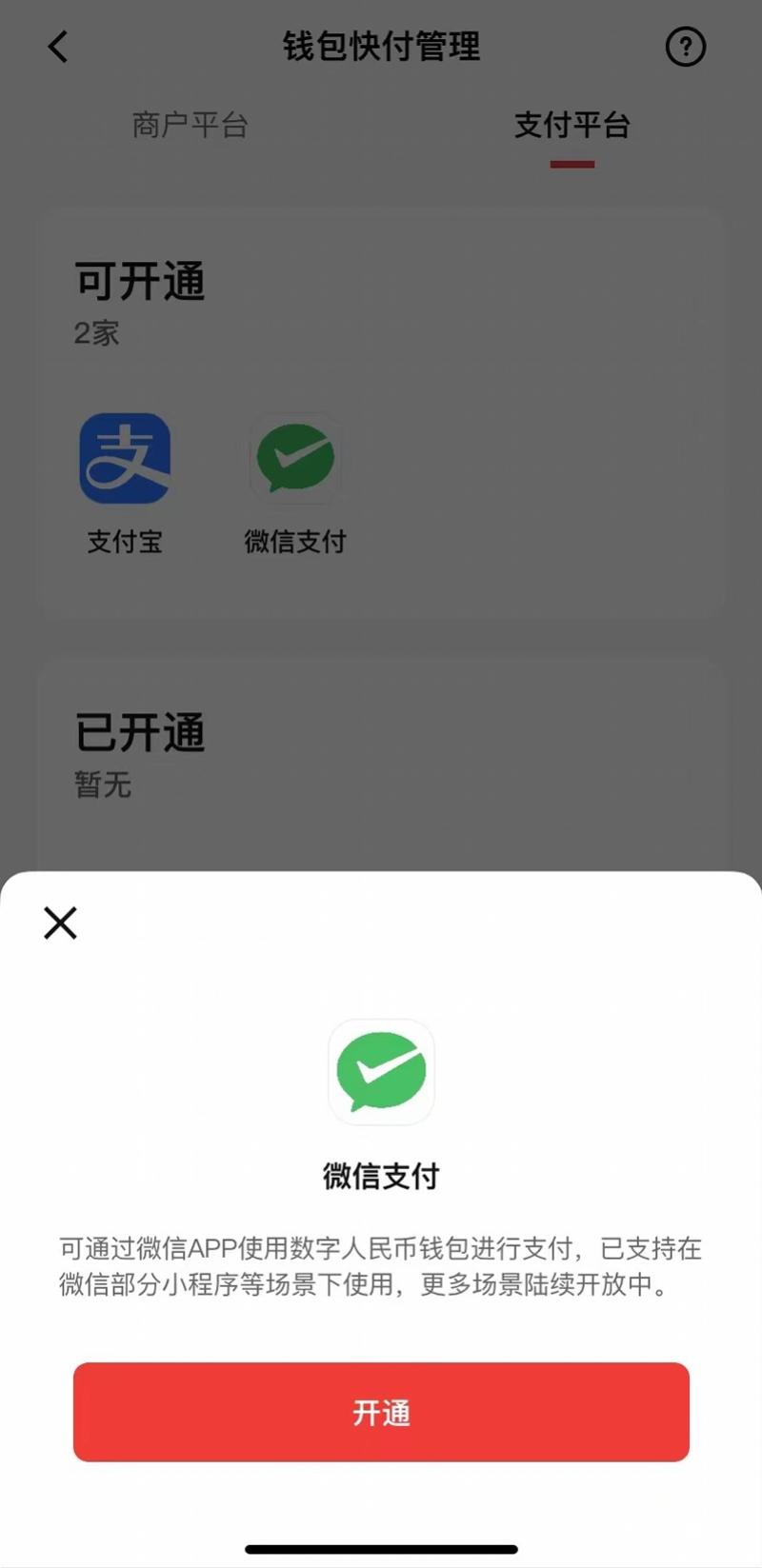
Task: Tap the 可开通 section header
Action: [x=139, y=283]
